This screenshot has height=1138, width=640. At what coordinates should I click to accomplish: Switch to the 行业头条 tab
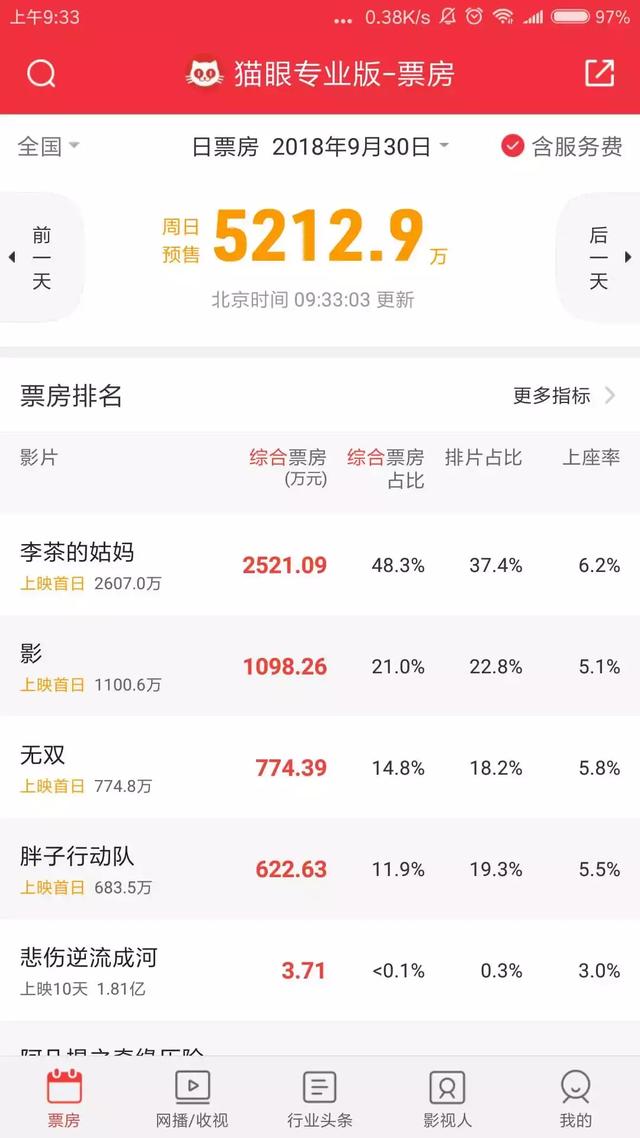pyautogui.click(x=320, y=1097)
